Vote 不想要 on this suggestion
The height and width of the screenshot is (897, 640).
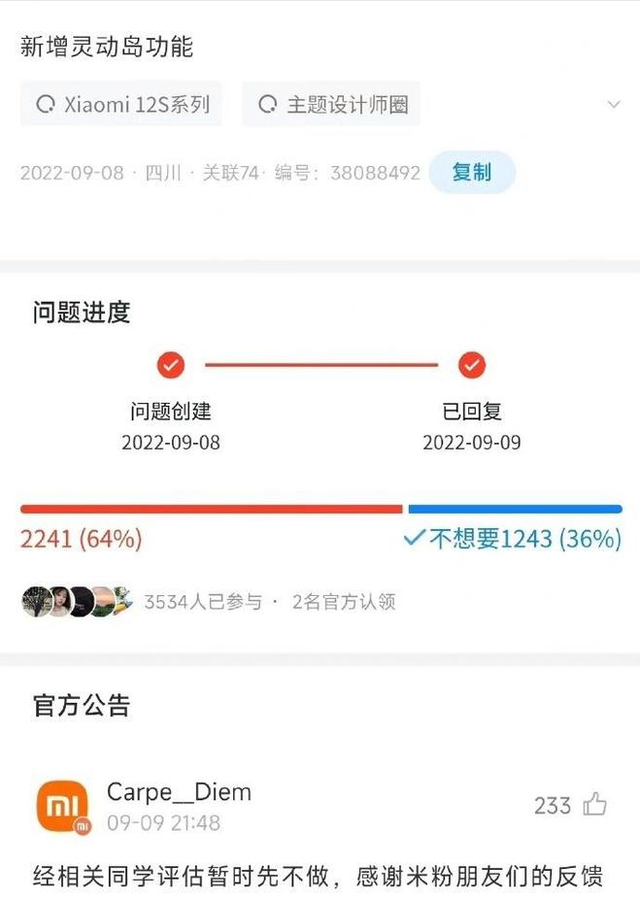[x=515, y=539]
